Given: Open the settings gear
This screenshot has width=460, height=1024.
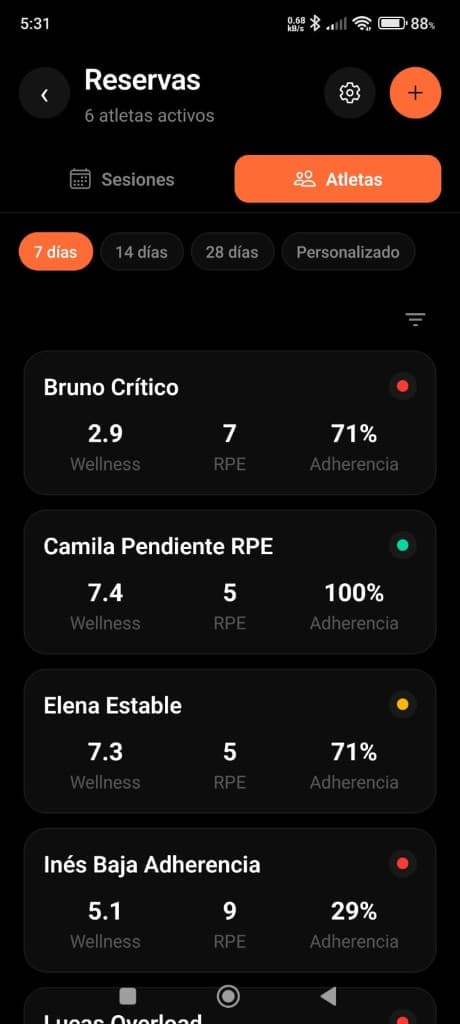Looking at the screenshot, I should pyautogui.click(x=350, y=93).
